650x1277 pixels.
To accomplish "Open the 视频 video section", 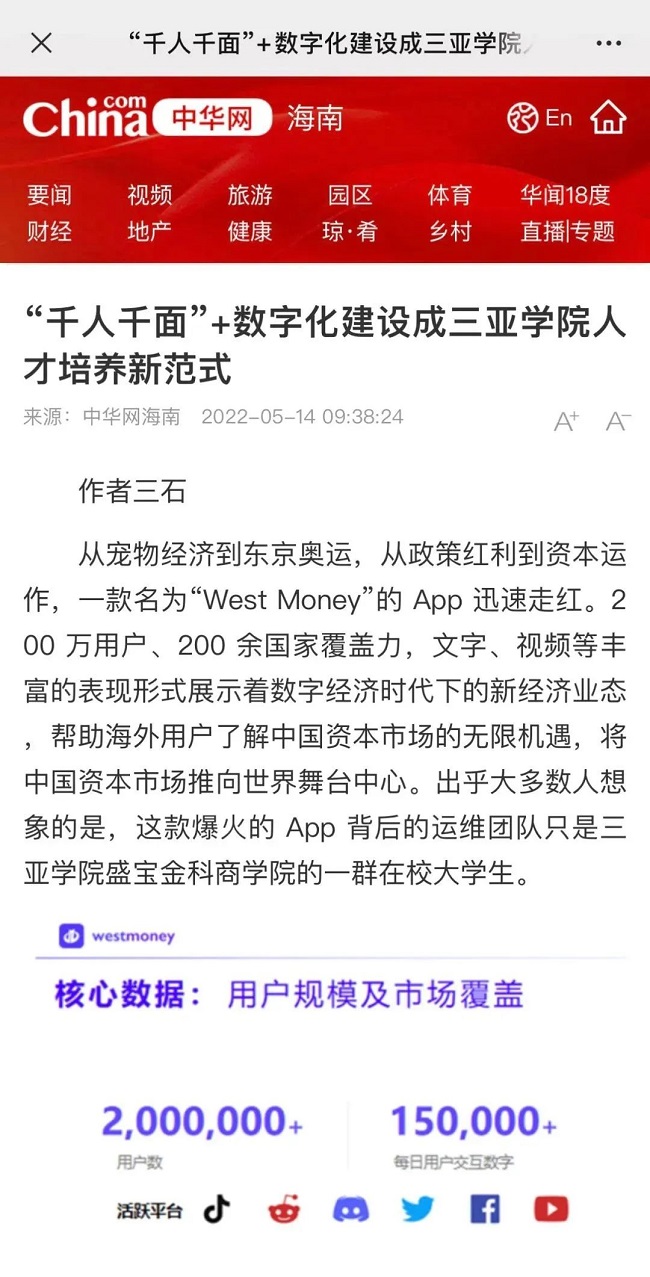I will click(x=149, y=195).
